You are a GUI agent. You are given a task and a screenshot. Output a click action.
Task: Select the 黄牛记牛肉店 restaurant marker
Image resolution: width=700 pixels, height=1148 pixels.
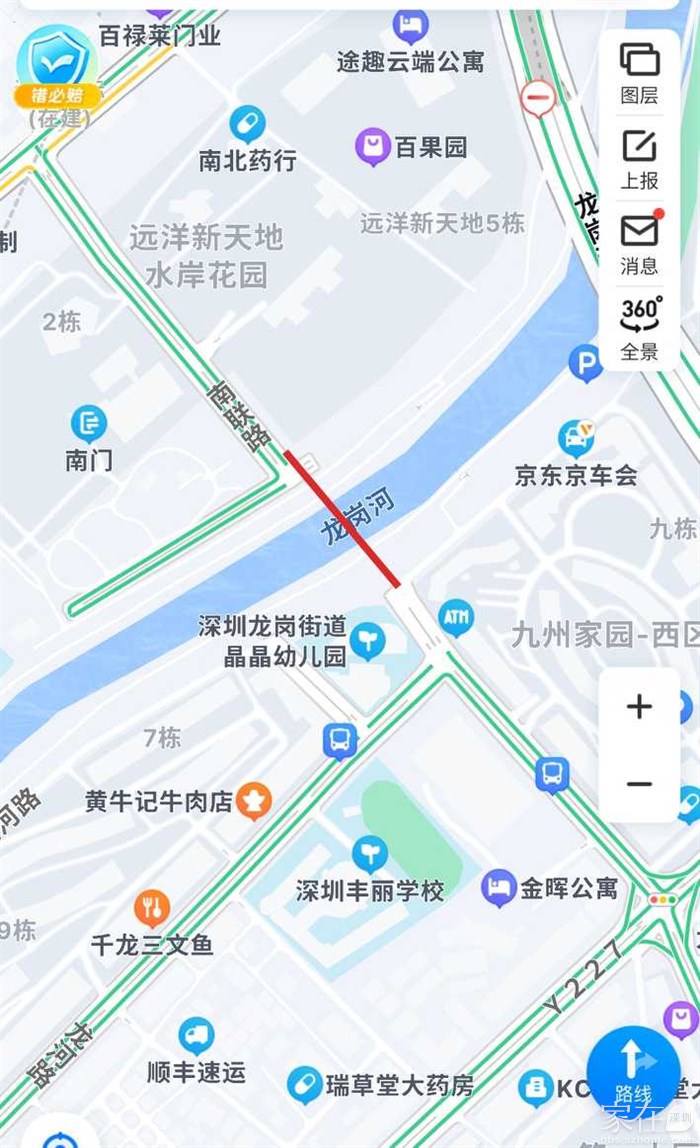click(254, 800)
